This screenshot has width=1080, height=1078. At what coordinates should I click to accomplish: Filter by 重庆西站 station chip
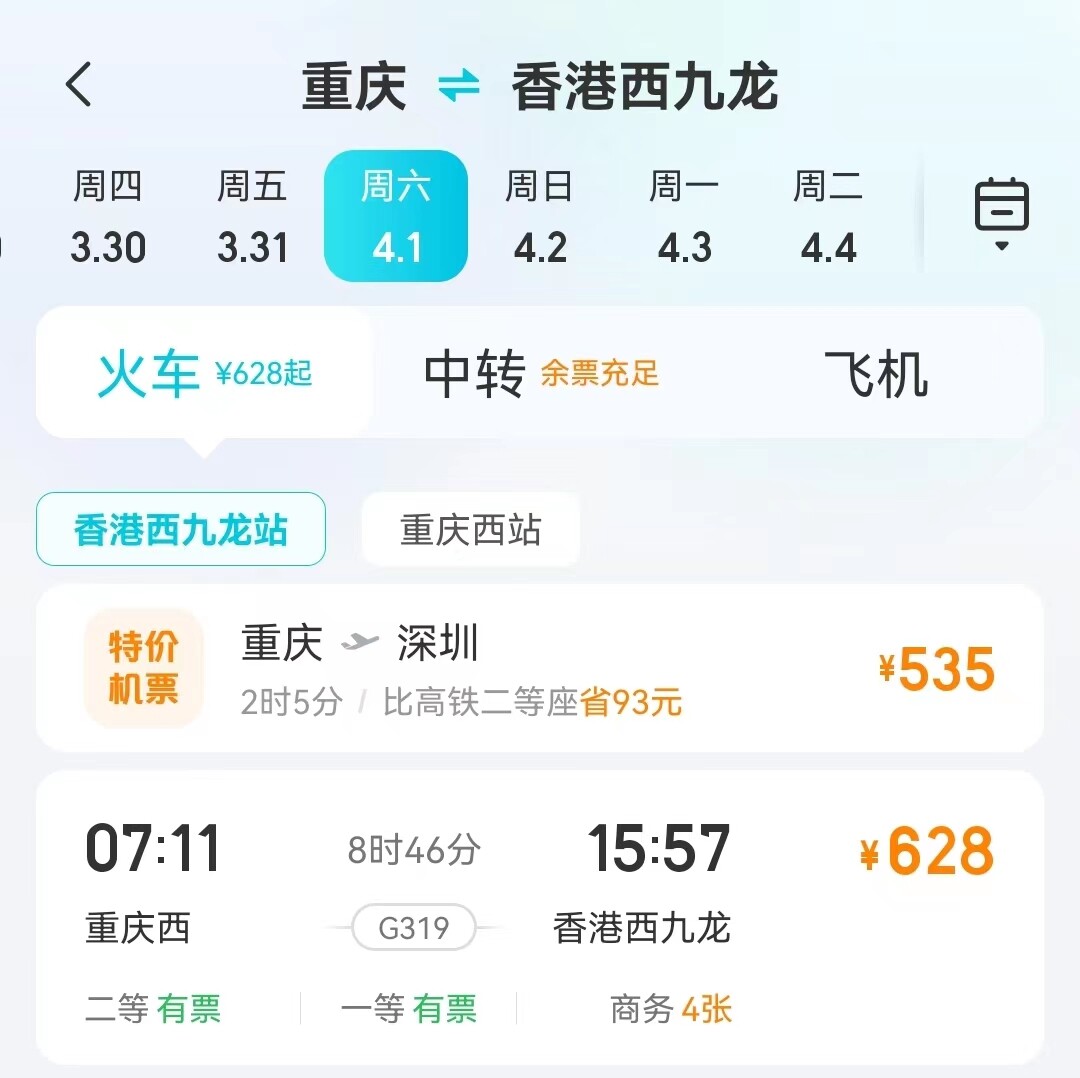470,530
